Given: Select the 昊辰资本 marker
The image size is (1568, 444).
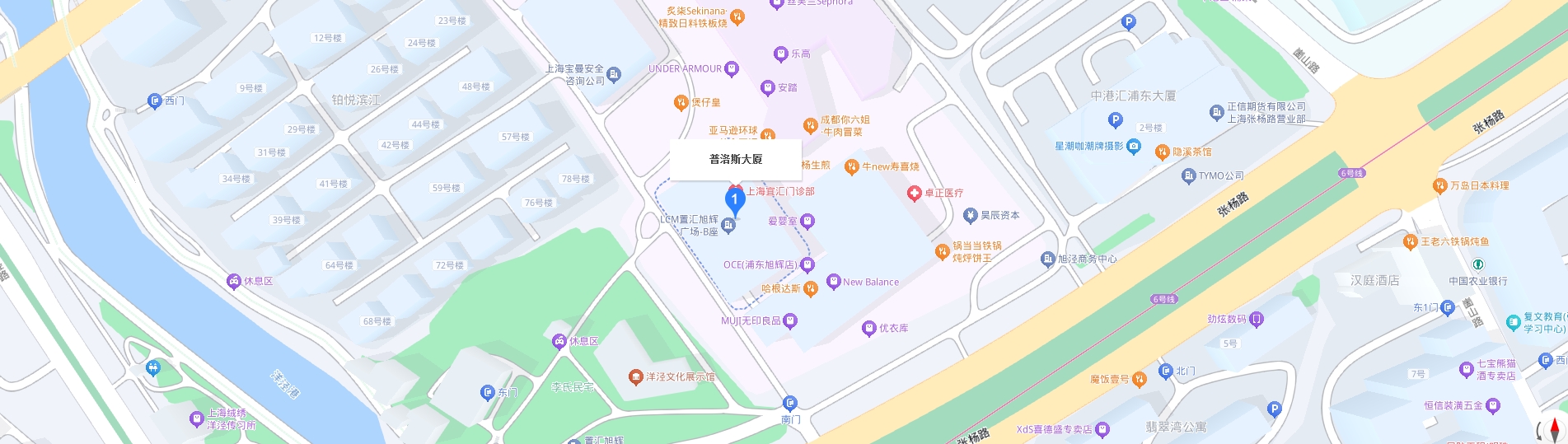Looking at the screenshot, I should click(970, 216).
